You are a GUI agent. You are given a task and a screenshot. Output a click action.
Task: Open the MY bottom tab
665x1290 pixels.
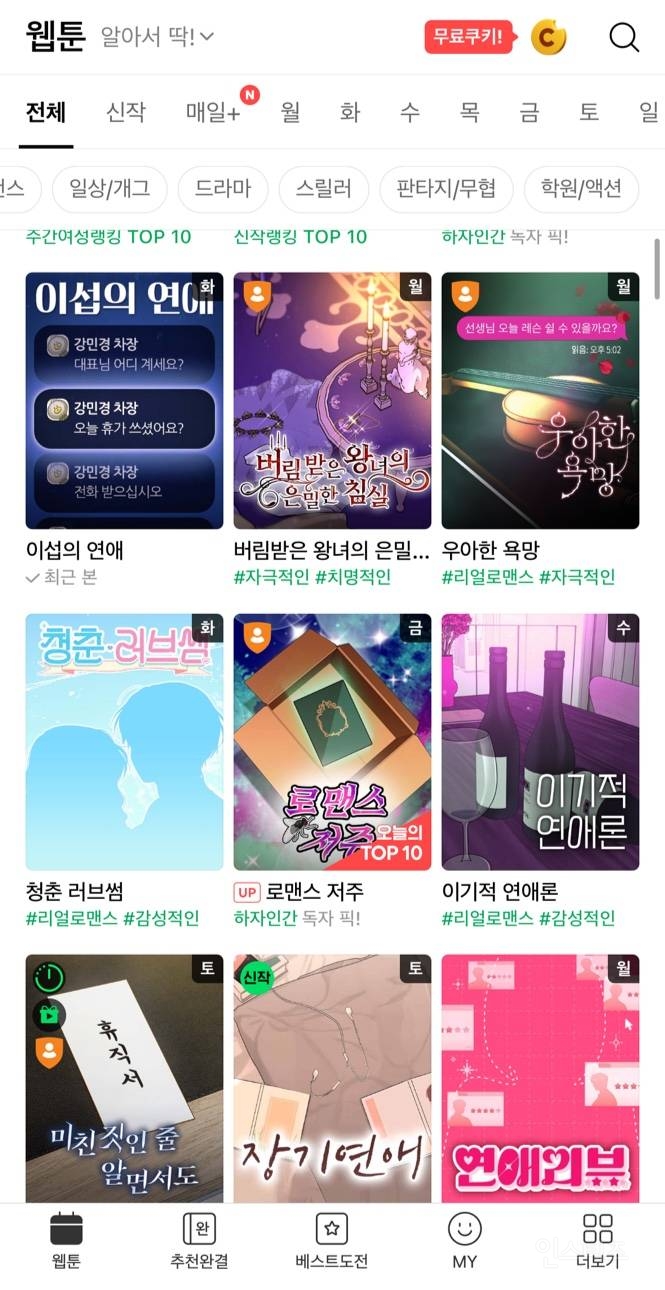(x=465, y=1241)
